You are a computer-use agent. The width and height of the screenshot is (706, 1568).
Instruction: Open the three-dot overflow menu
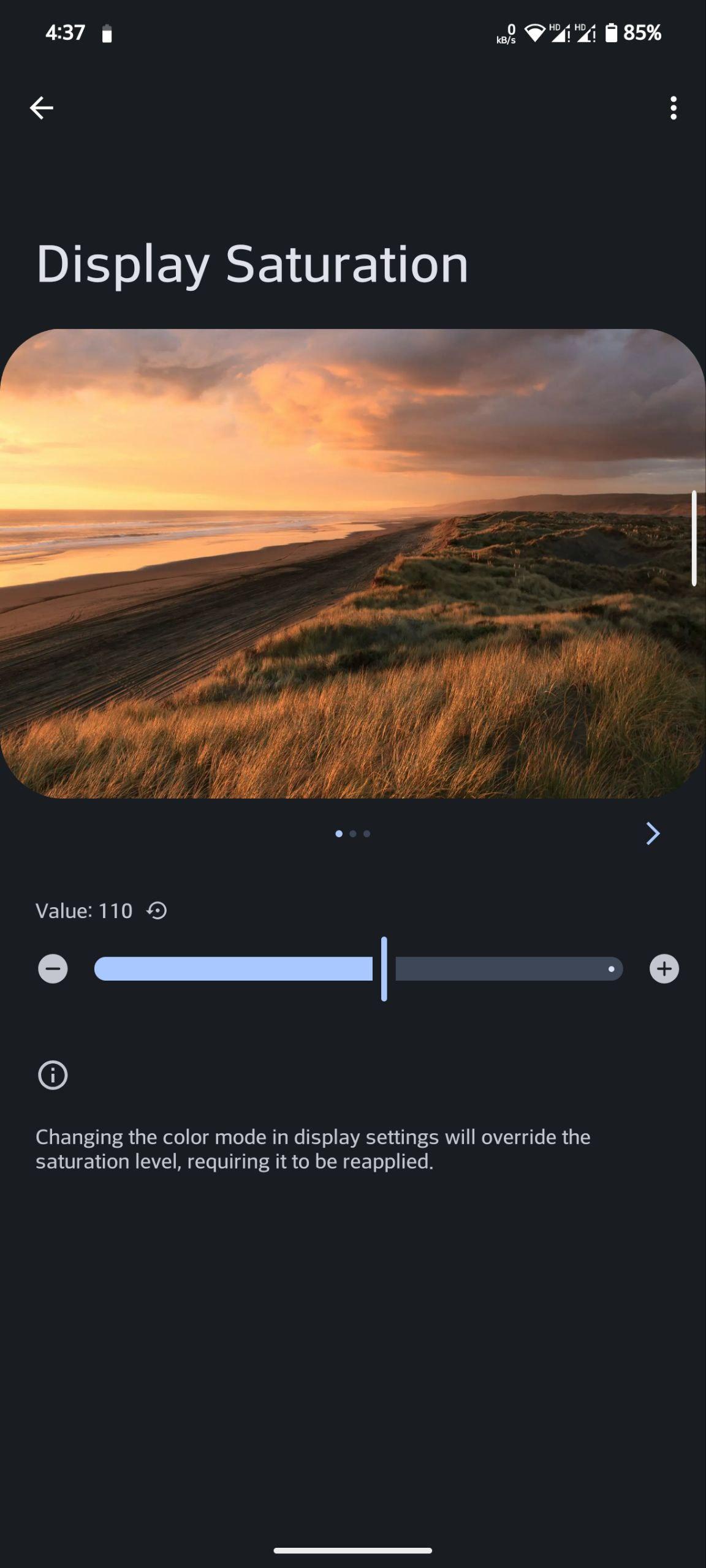coord(674,108)
